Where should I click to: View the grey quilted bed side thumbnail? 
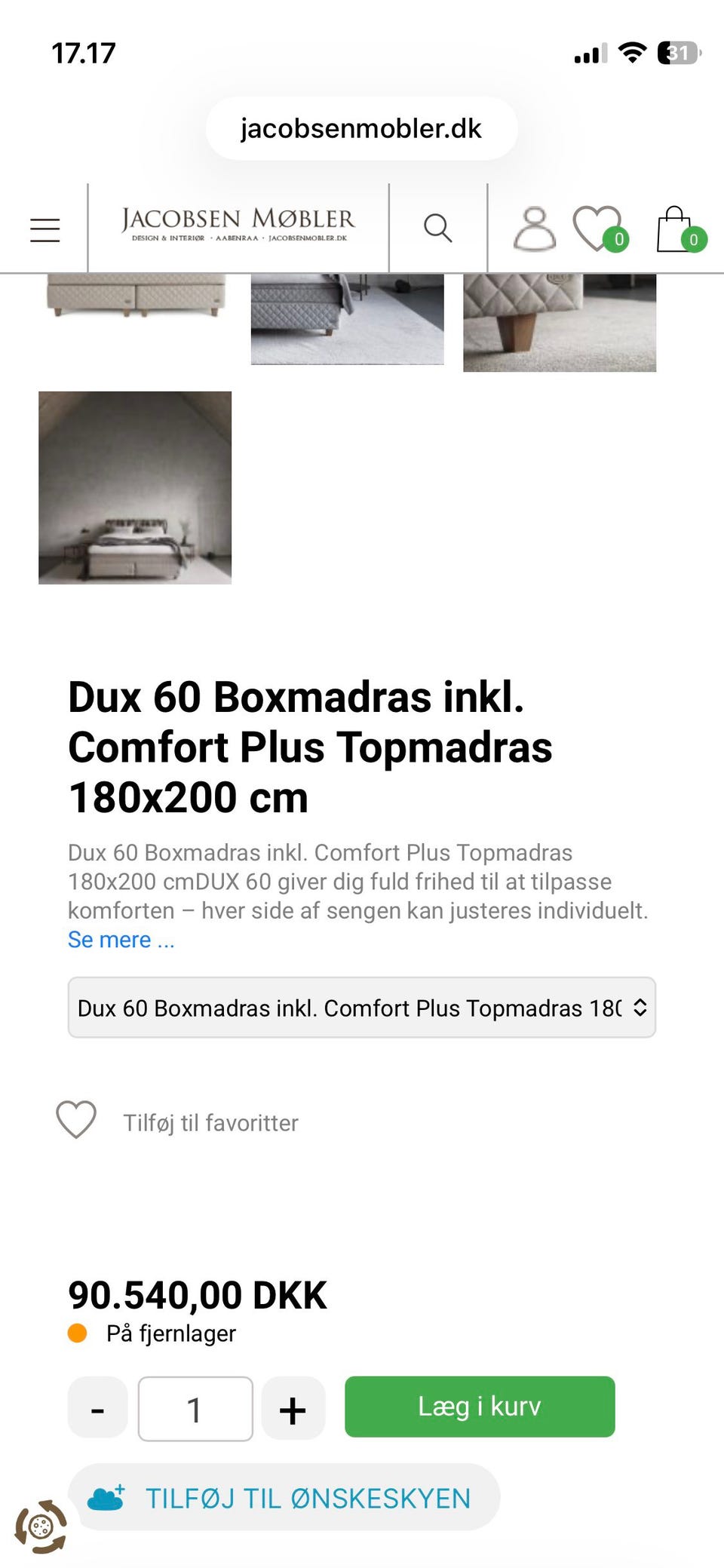347,319
